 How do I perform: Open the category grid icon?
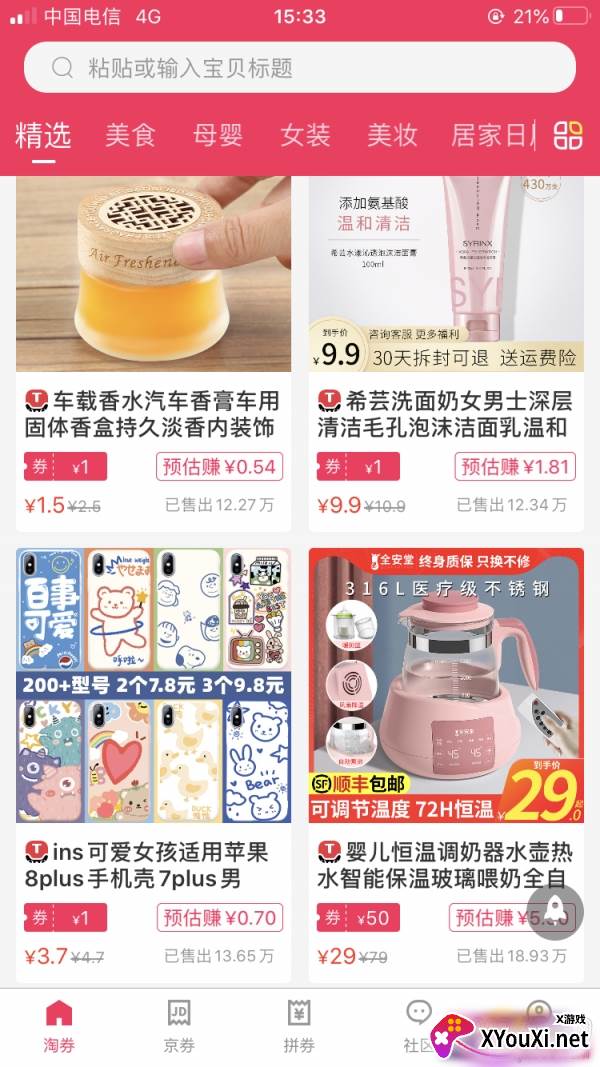pos(568,135)
